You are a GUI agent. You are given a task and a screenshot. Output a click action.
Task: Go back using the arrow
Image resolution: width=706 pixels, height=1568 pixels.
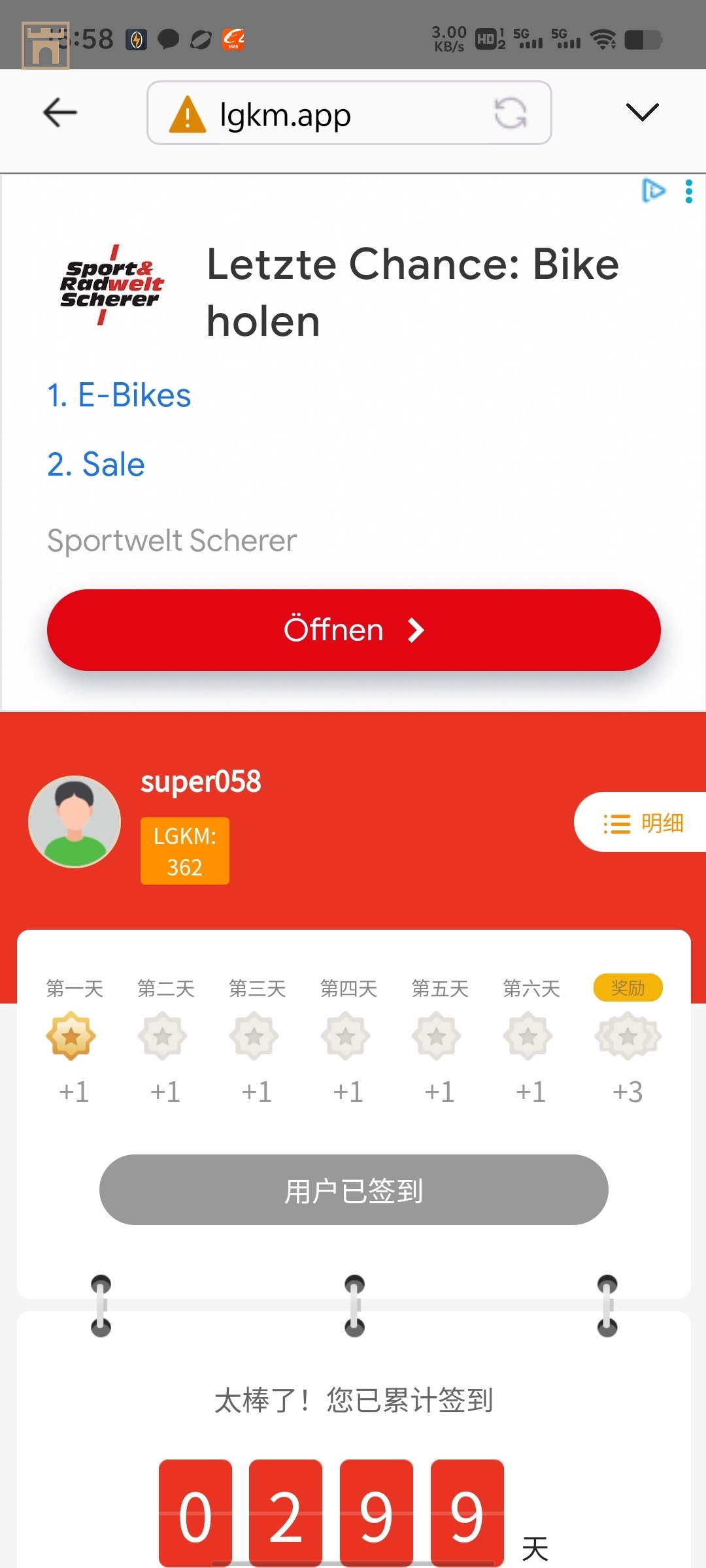59,112
